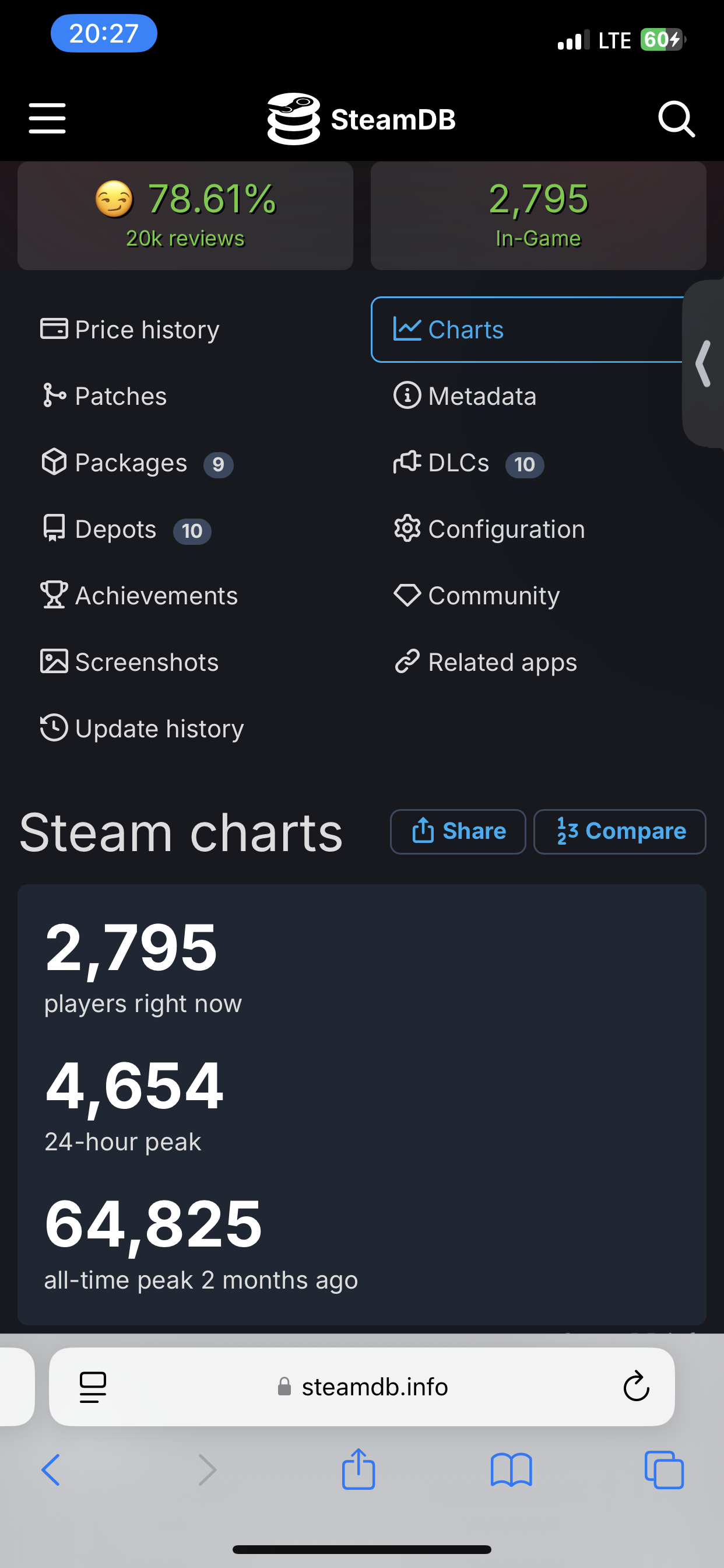Tap the Compare button
The image size is (724, 1568).
point(620,831)
